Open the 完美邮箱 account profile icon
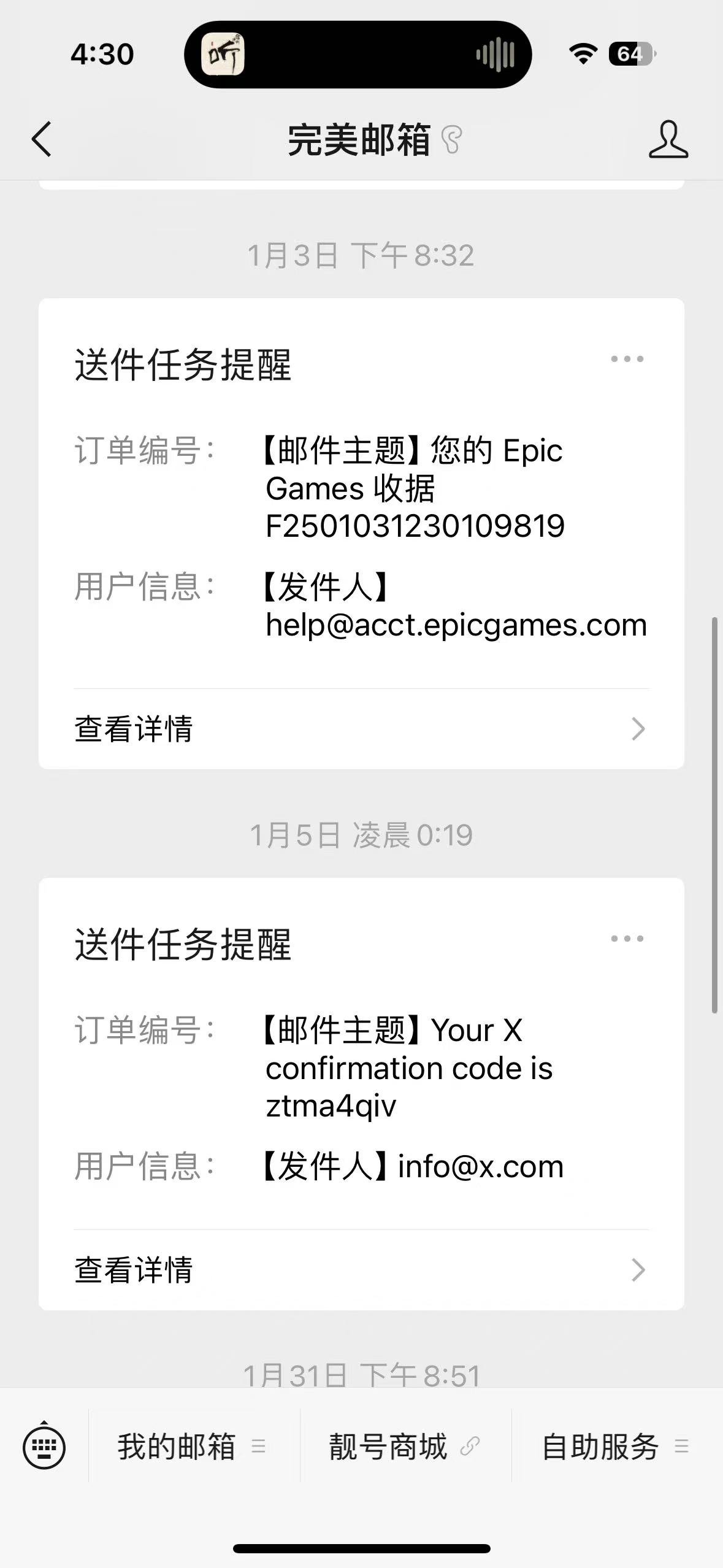The width and height of the screenshot is (723, 1568). pyautogui.click(x=668, y=139)
